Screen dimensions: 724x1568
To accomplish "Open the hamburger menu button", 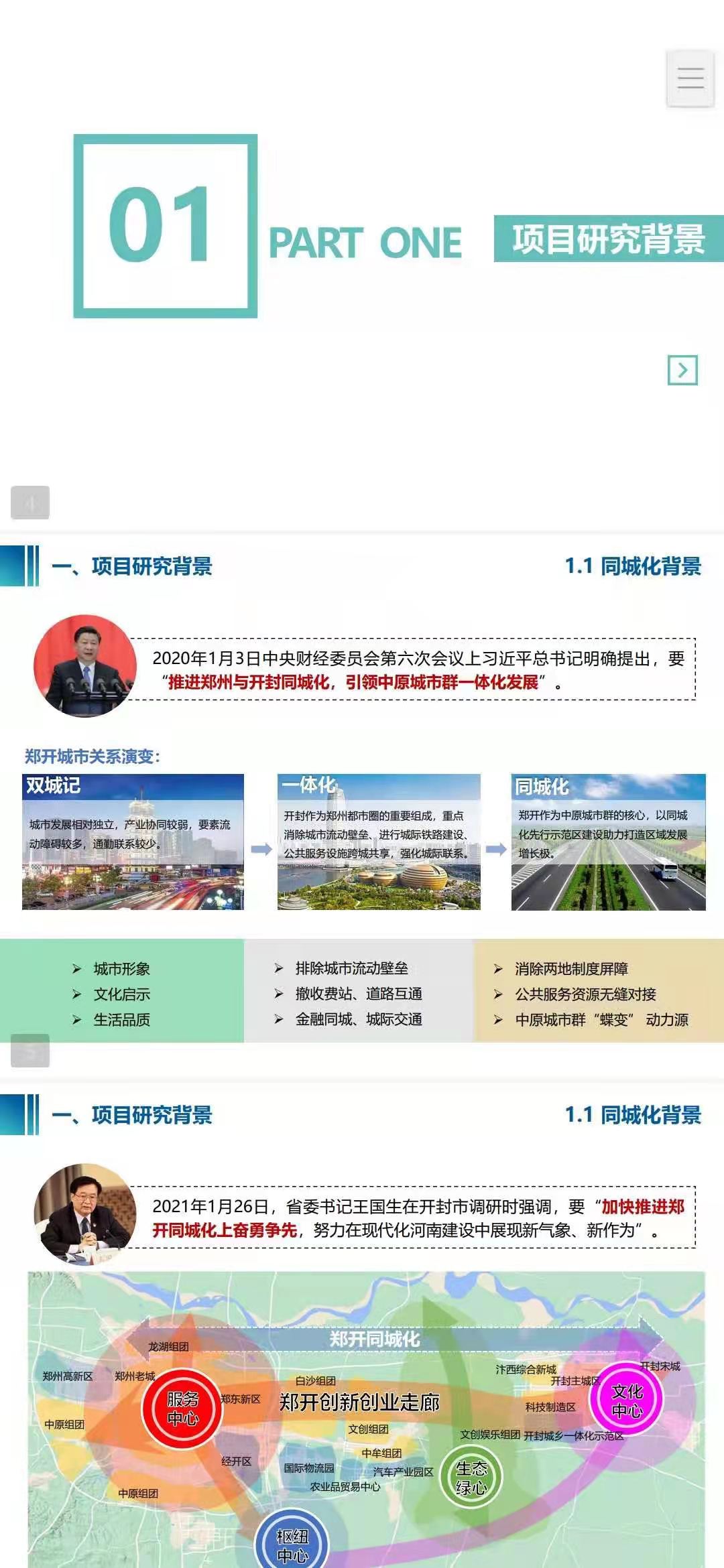I will pyautogui.click(x=690, y=78).
